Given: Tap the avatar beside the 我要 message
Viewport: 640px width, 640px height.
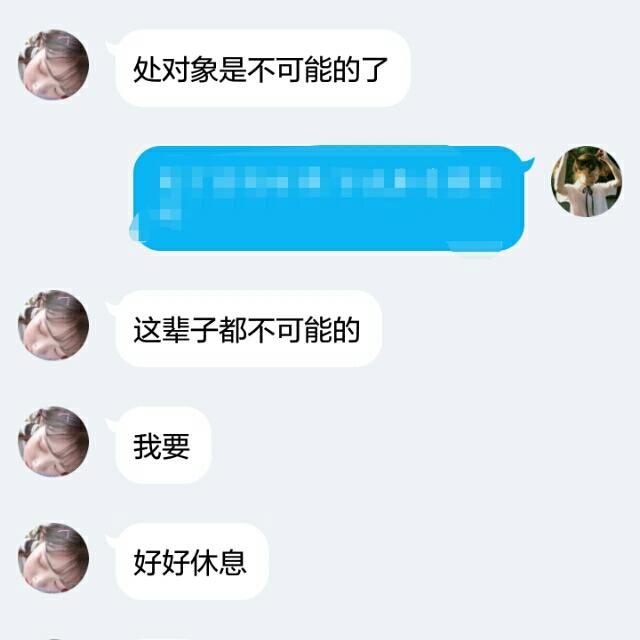Looking at the screenshot, I should 54,442.
